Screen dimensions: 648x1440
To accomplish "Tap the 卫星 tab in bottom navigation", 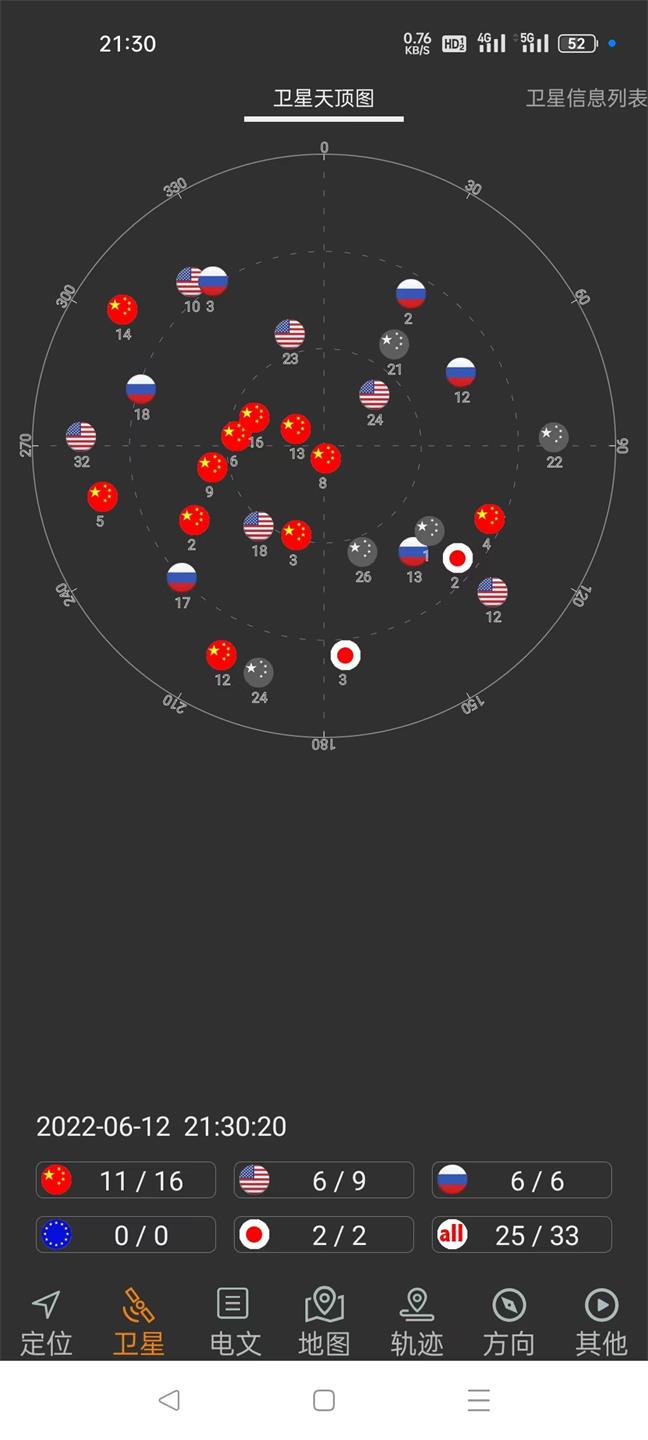I will tap(138, 1322).
